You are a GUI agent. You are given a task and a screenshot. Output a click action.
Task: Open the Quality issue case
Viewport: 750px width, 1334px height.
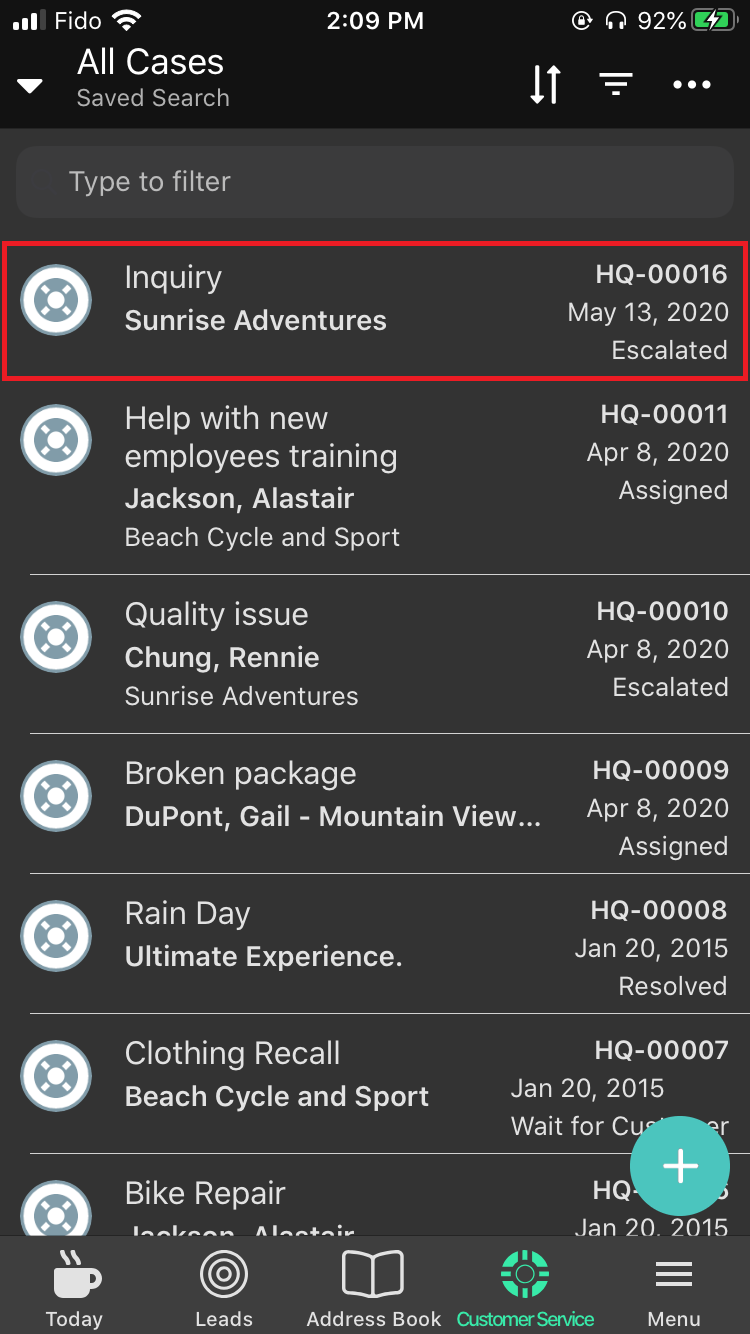point(375,655)
